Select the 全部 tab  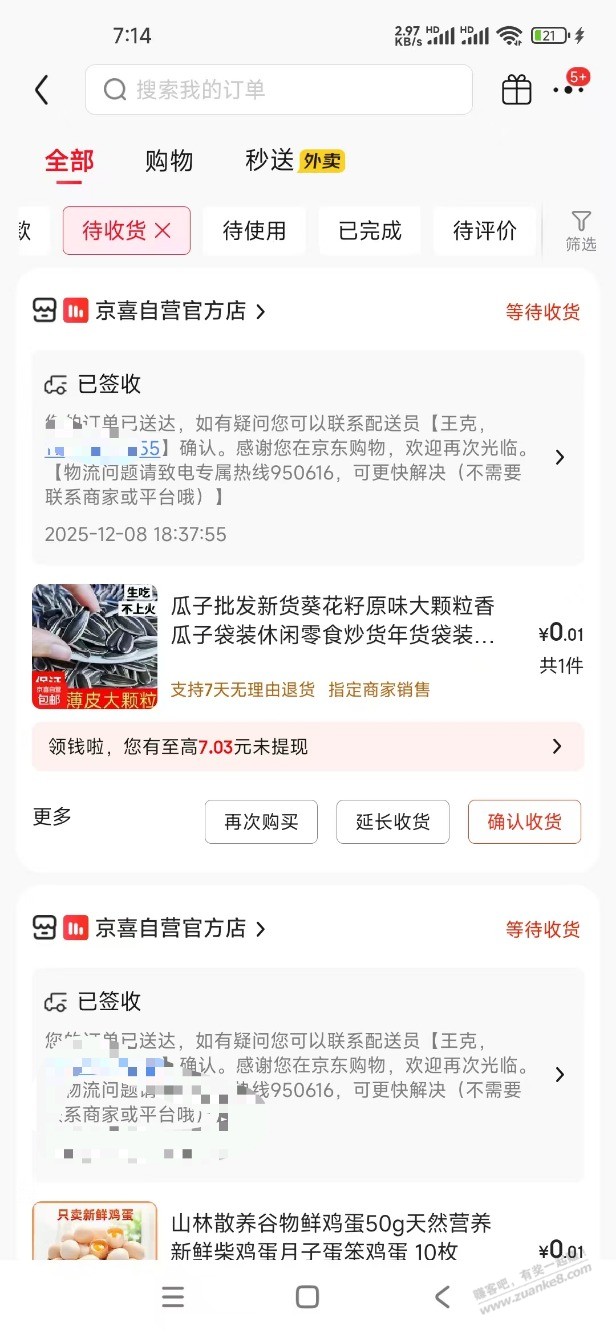pyautogui.click(x=69, y=161)
